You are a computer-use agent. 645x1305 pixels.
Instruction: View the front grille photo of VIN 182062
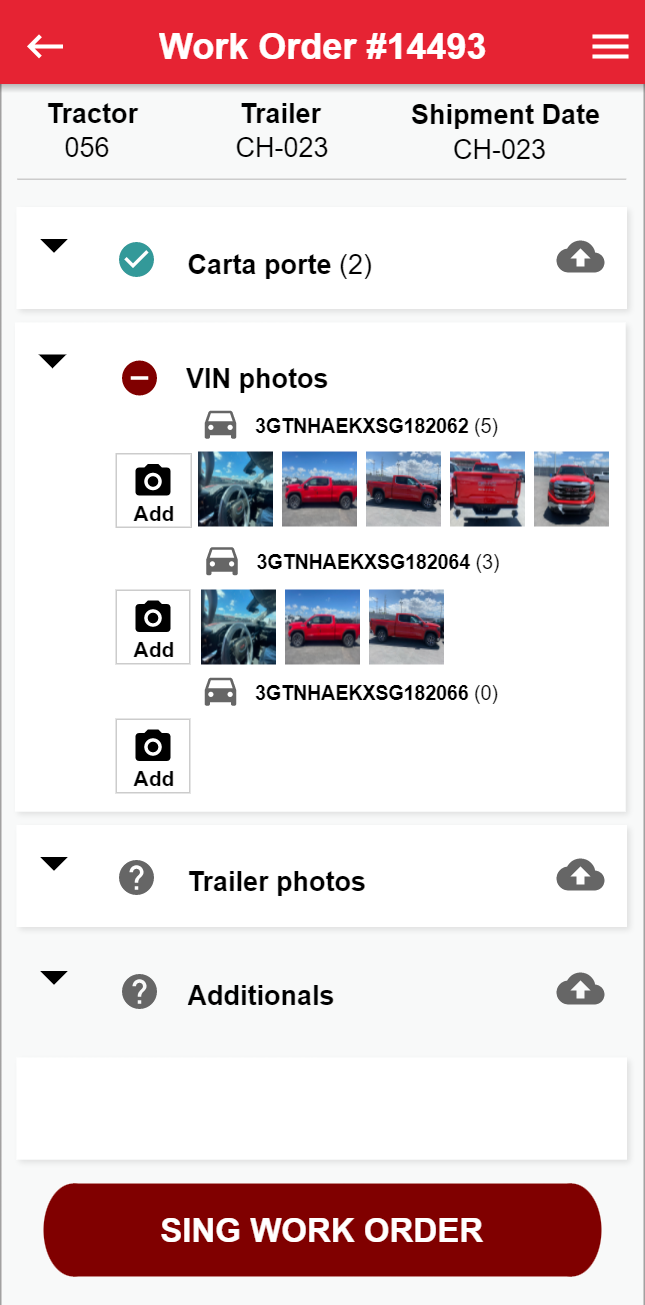tap(571, 489)
